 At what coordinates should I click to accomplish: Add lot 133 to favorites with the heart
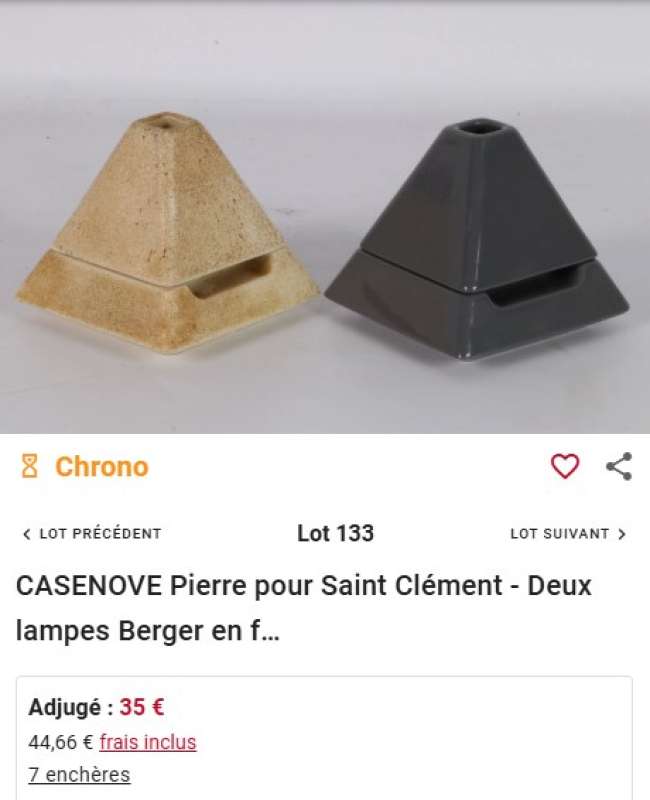[565, 466]
